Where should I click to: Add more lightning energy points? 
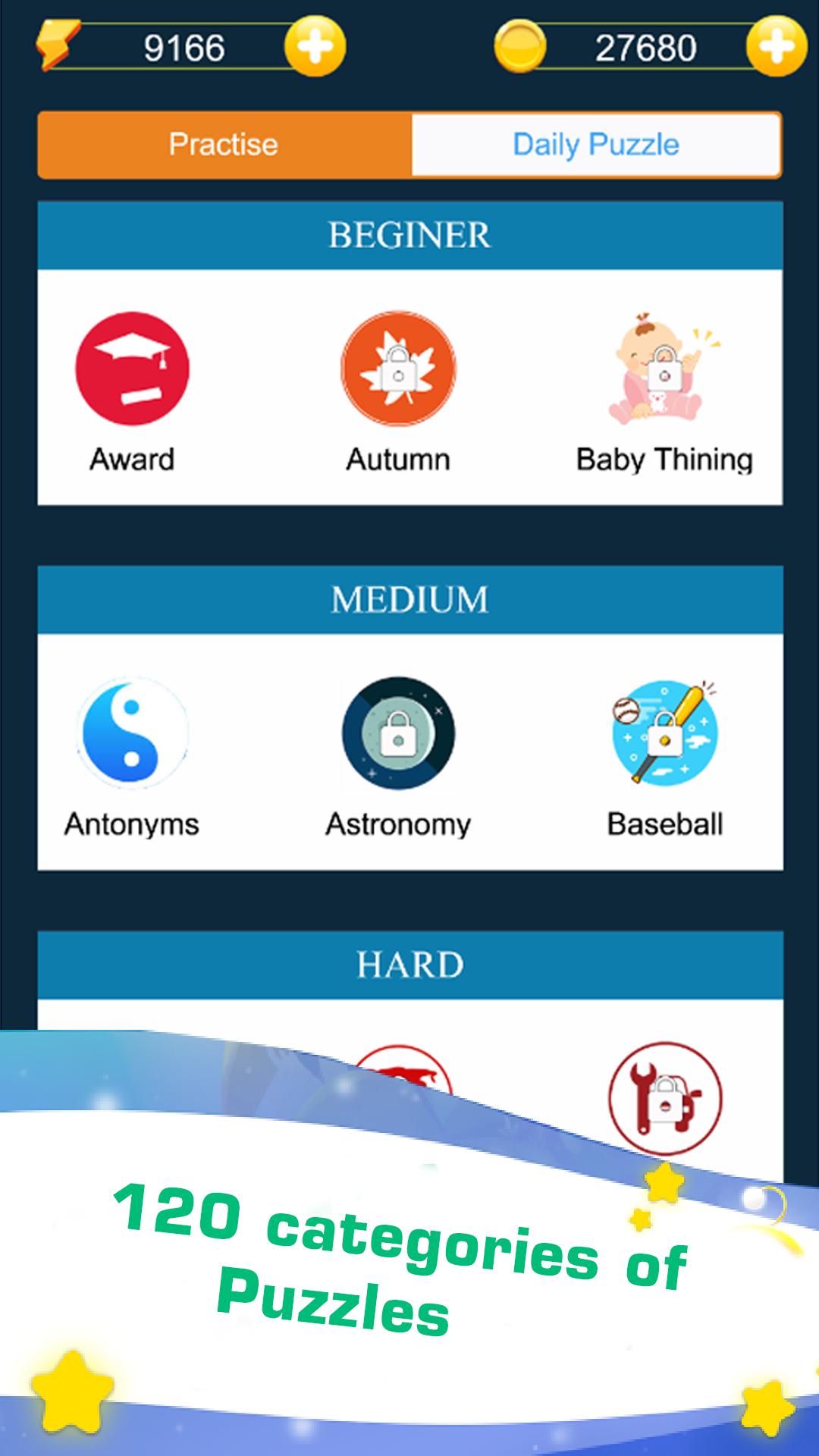tap(315, 47)
